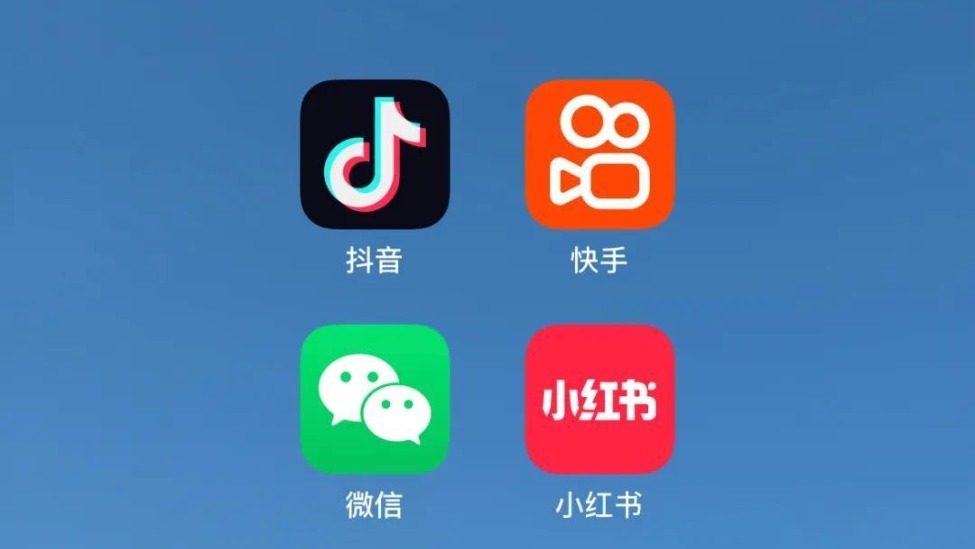This screenshot has width=975, height=549.
Task: Open 微信 from the home screen
Action: [375, 399]
